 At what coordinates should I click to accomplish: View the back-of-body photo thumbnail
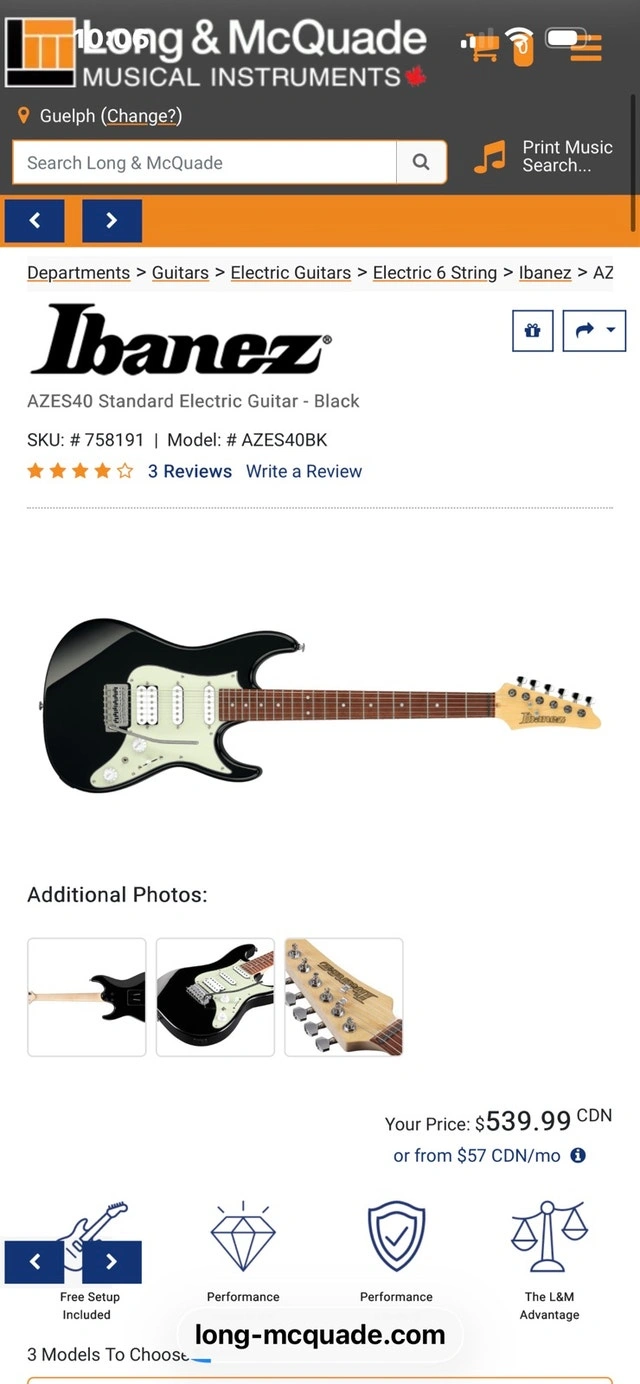87,997
